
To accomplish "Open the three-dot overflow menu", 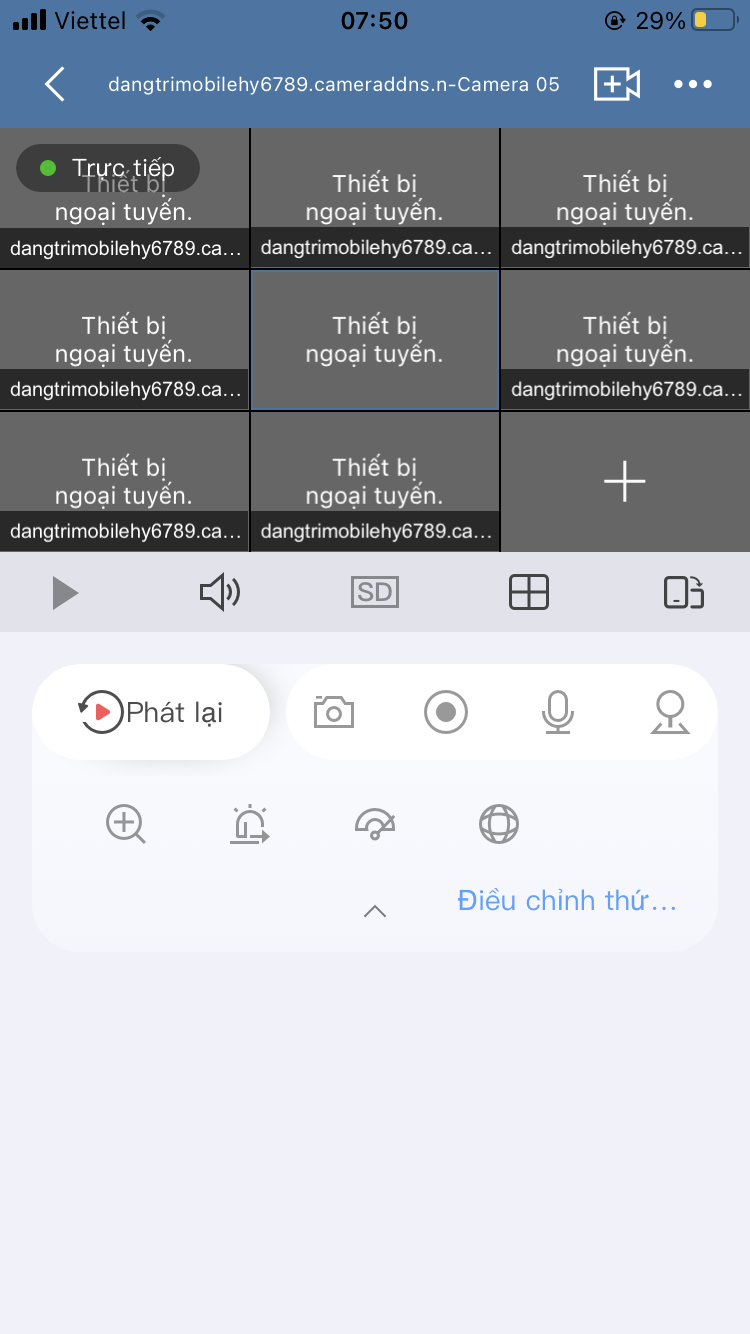I will [693, 85].
